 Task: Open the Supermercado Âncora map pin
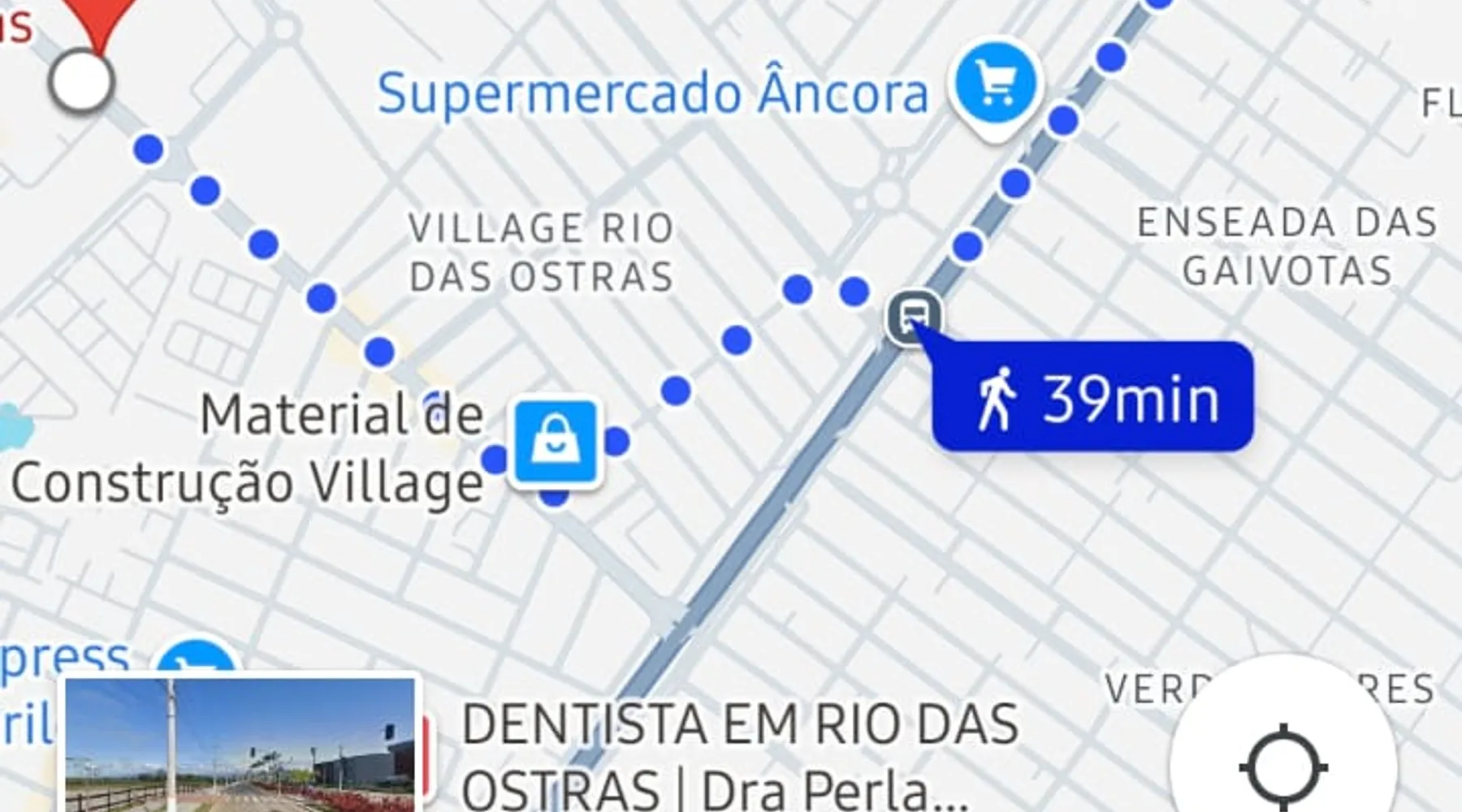(x=996, y=85)
